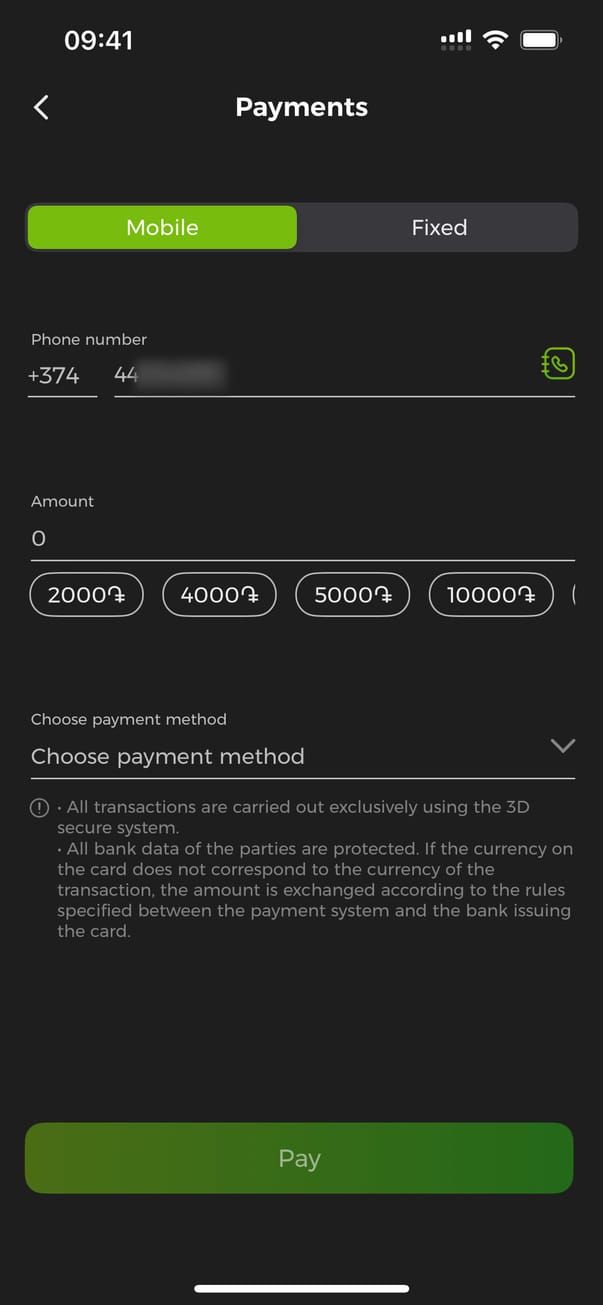Pick the 5000 dram amount chip

click(353, 595)
